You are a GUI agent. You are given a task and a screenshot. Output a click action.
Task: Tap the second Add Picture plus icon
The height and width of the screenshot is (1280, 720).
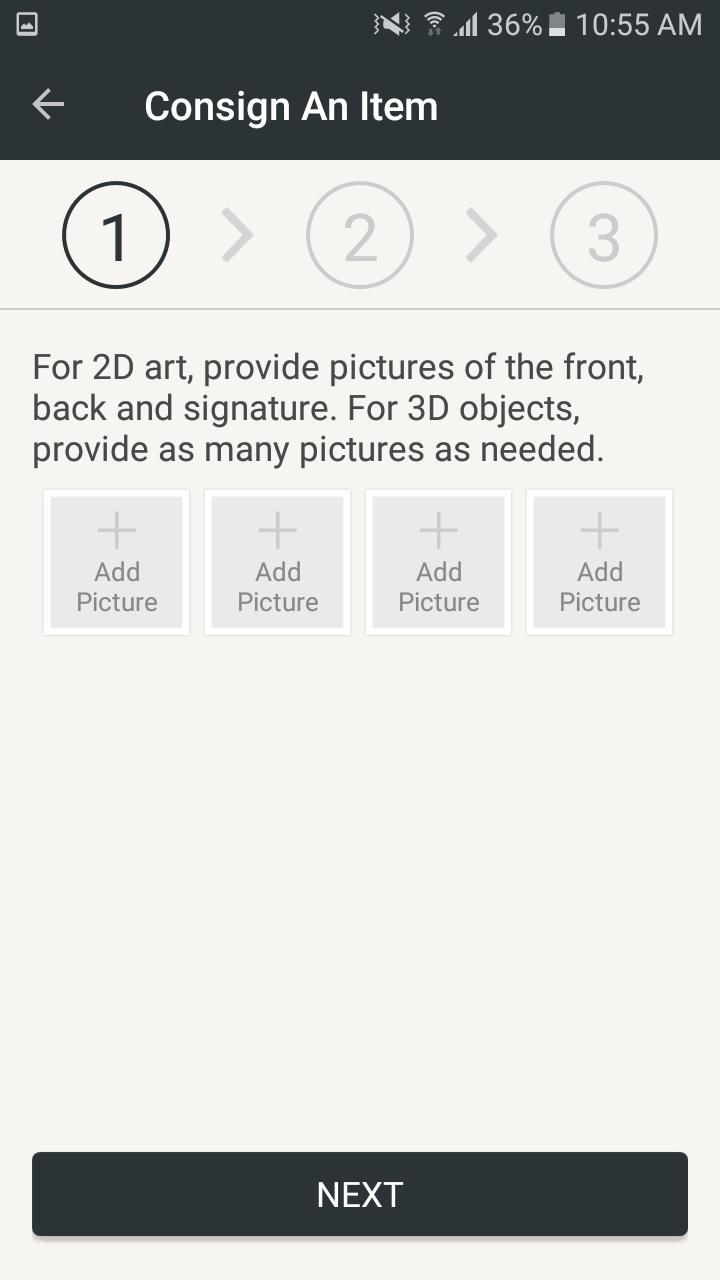(277, 529)
